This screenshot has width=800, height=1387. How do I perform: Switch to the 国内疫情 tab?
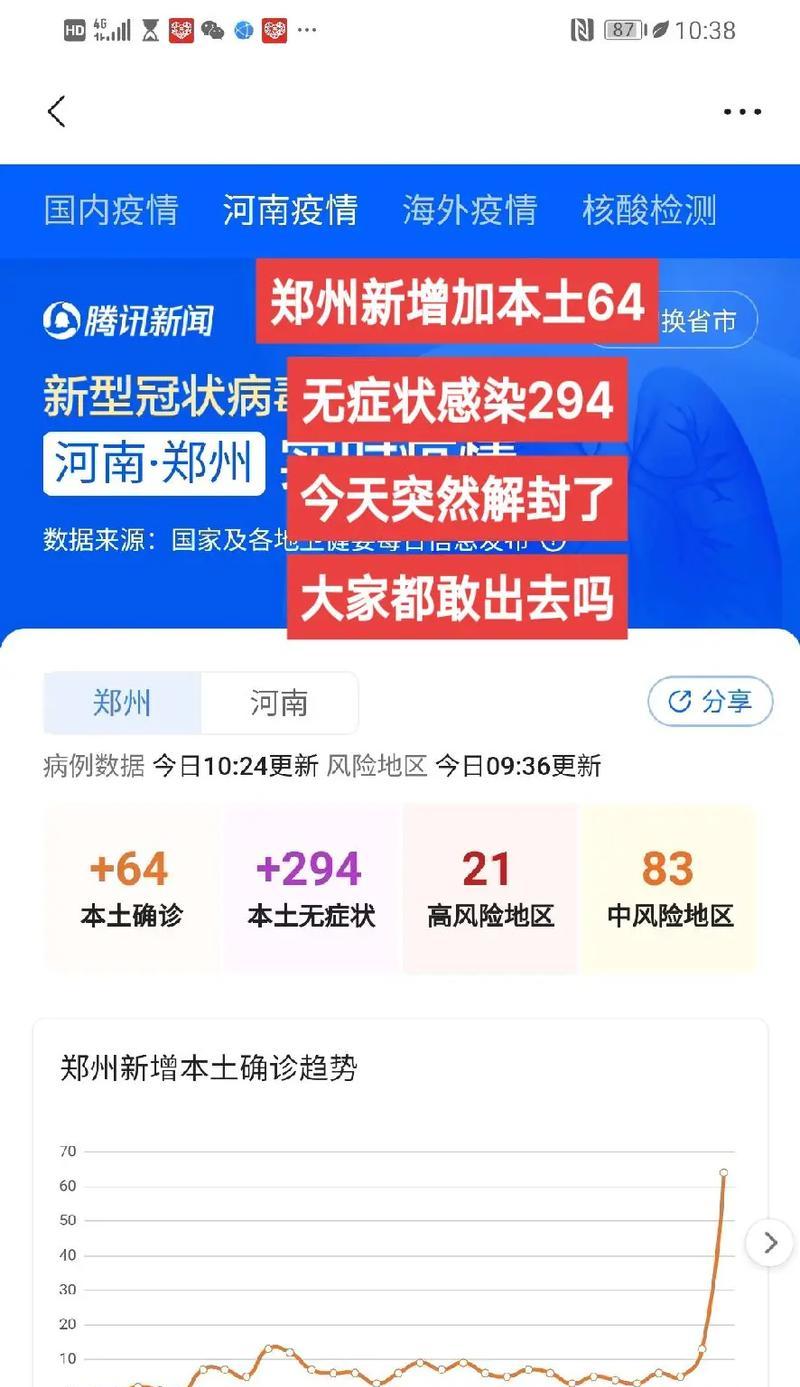[111, 211]
